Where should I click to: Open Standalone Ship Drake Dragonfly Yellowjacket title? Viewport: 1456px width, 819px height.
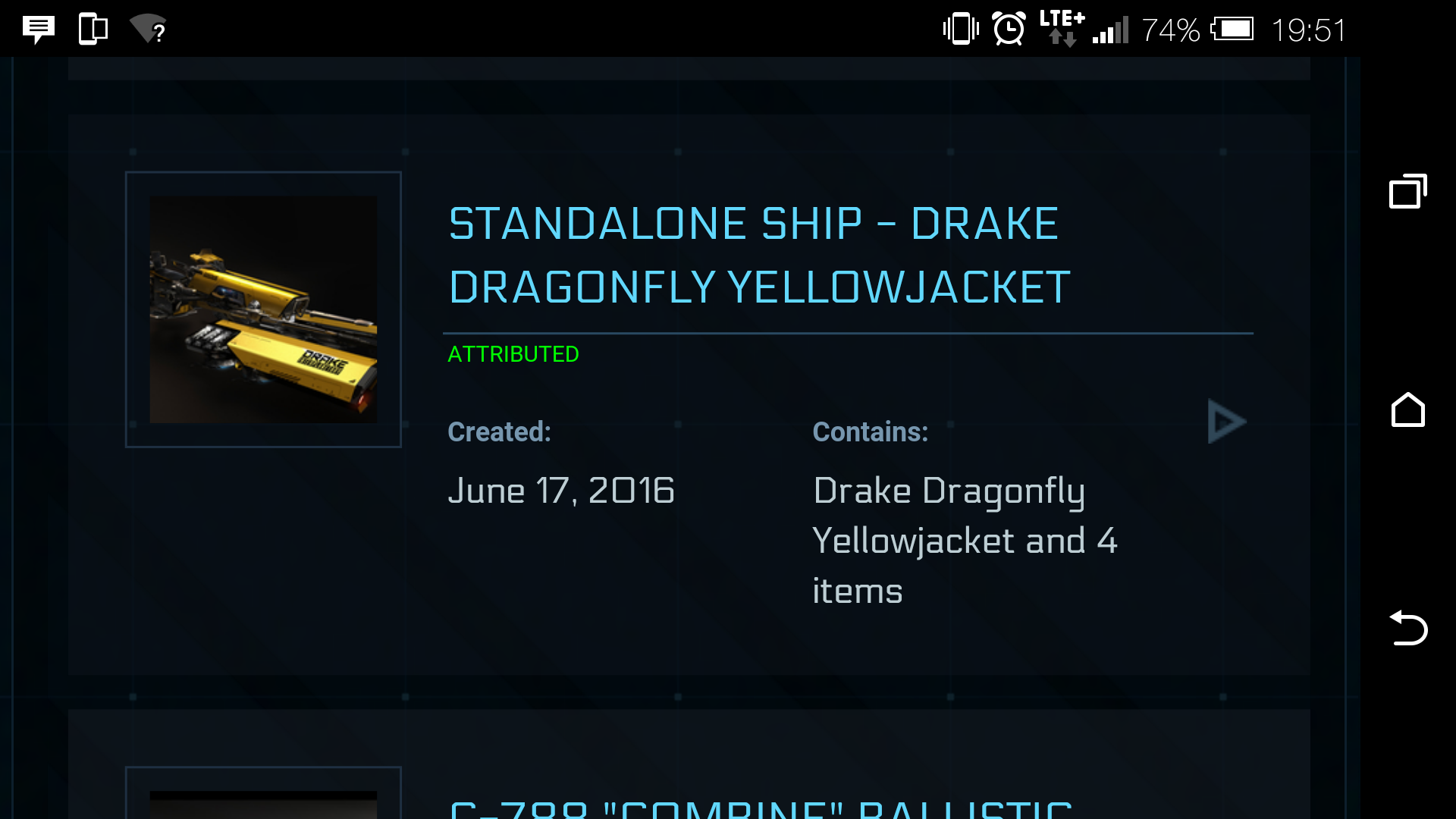coord(758,256)
